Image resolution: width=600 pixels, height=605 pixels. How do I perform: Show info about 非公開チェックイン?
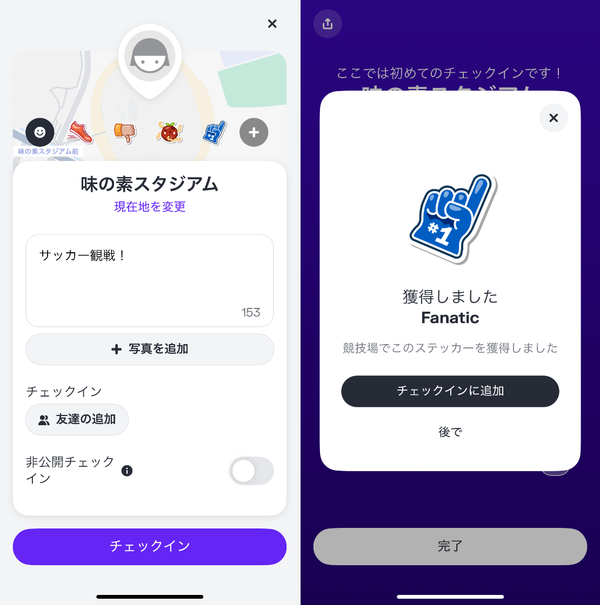pos(127,471)
